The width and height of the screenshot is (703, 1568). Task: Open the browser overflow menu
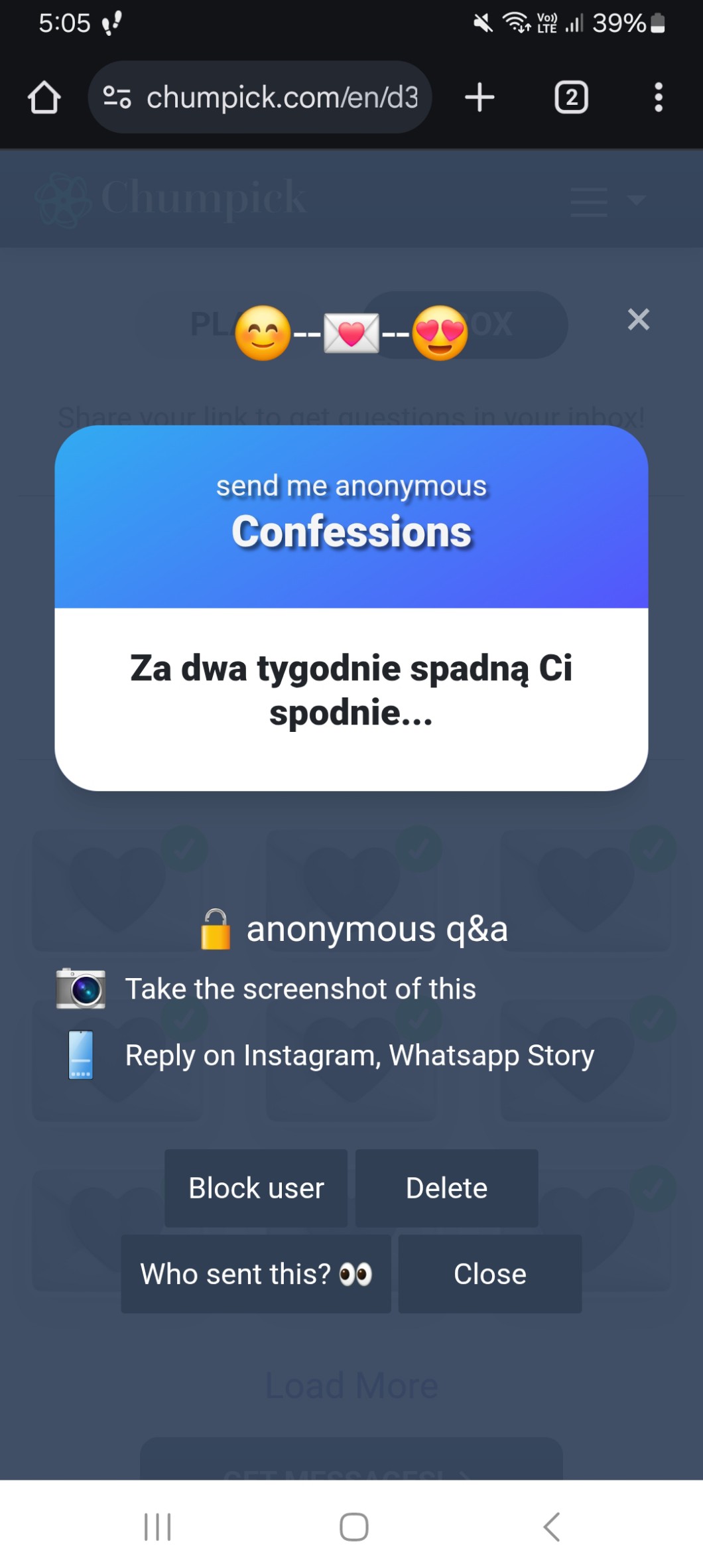point(658,98)
